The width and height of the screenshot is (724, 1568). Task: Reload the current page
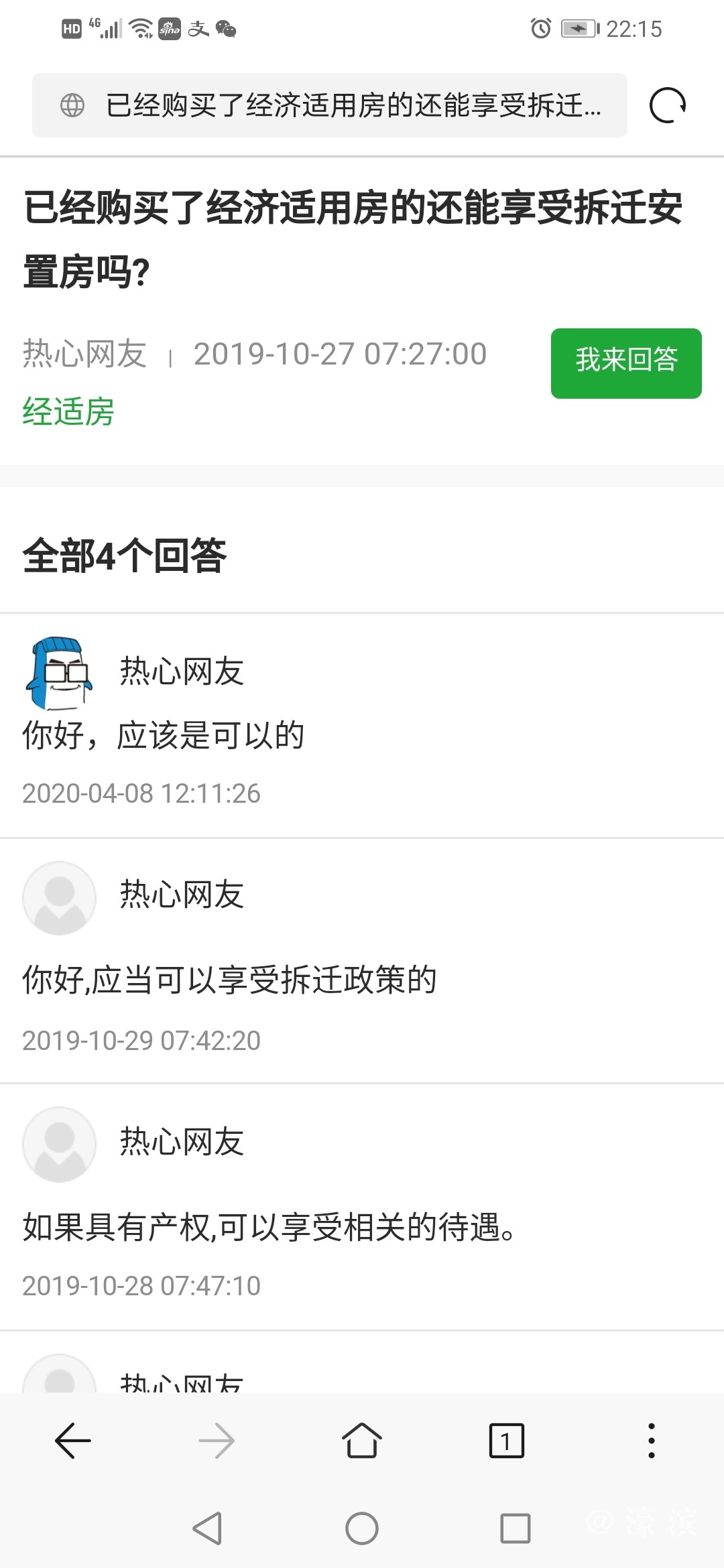(668, 105)
